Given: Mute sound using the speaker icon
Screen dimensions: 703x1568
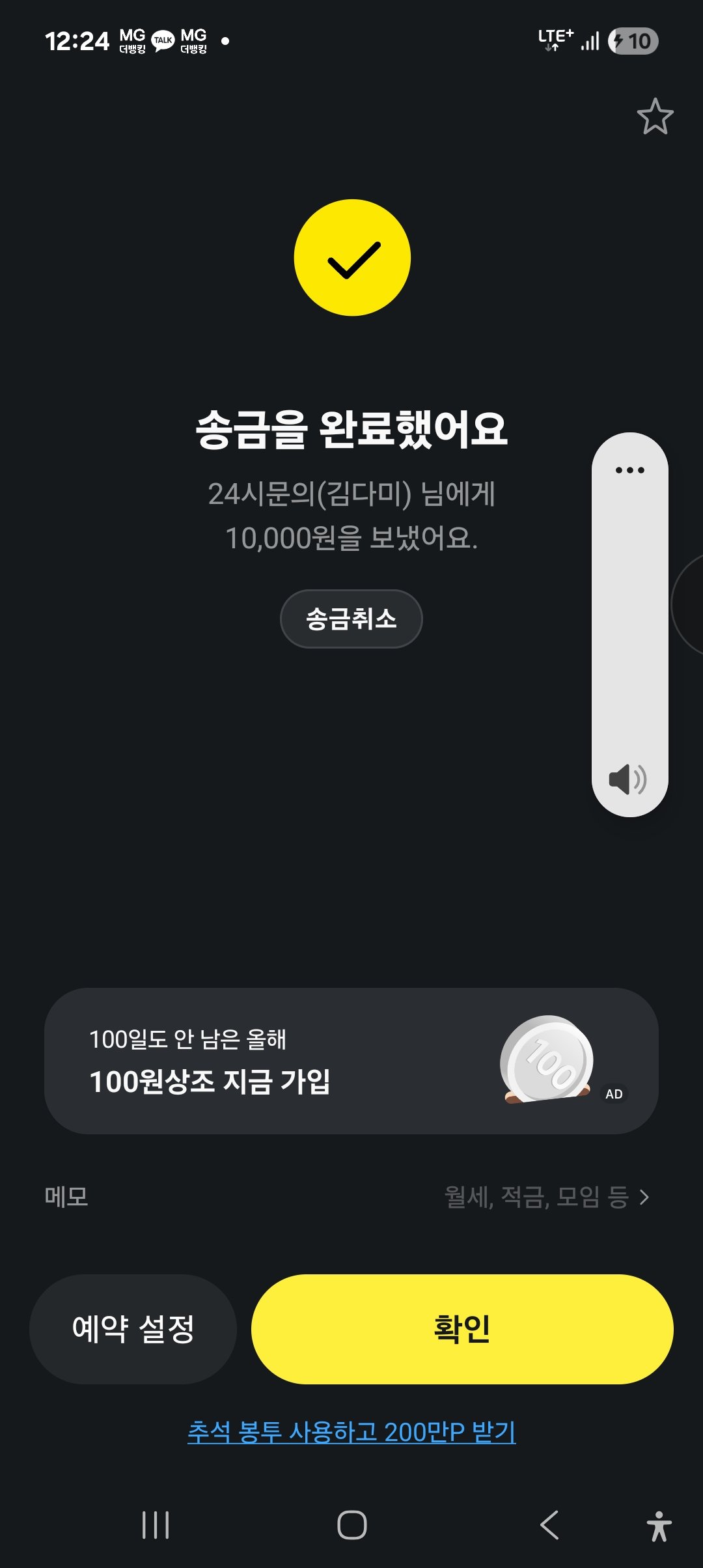Looking at the screenshot, I should 627,779.
